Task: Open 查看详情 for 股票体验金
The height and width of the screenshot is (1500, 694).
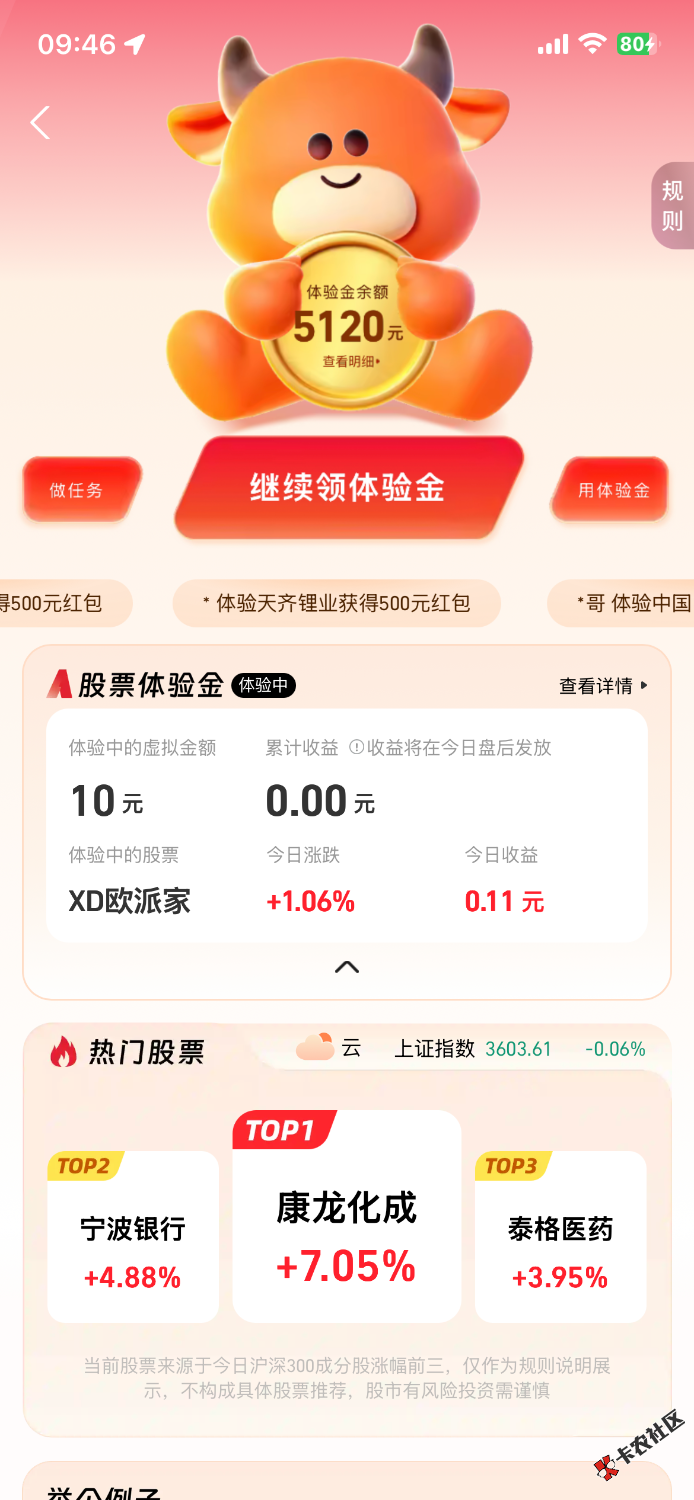Action: [x=603, y=686]
